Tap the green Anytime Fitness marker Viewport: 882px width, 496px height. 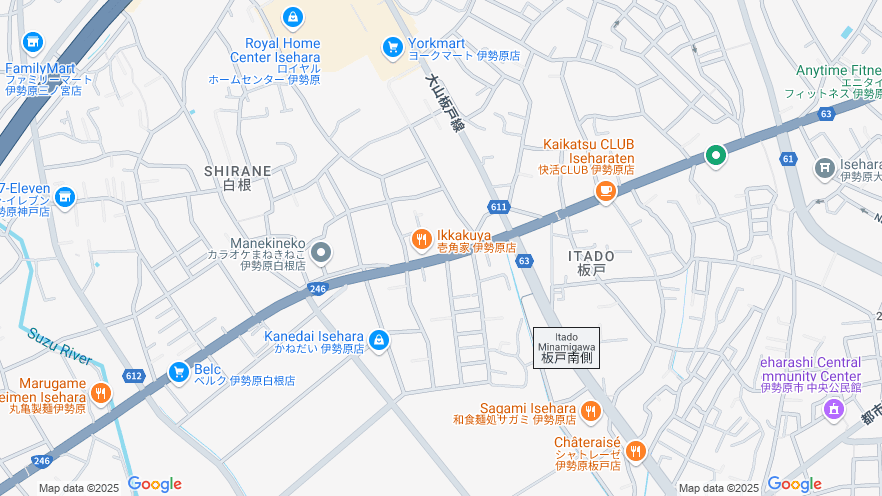point(715,155)
